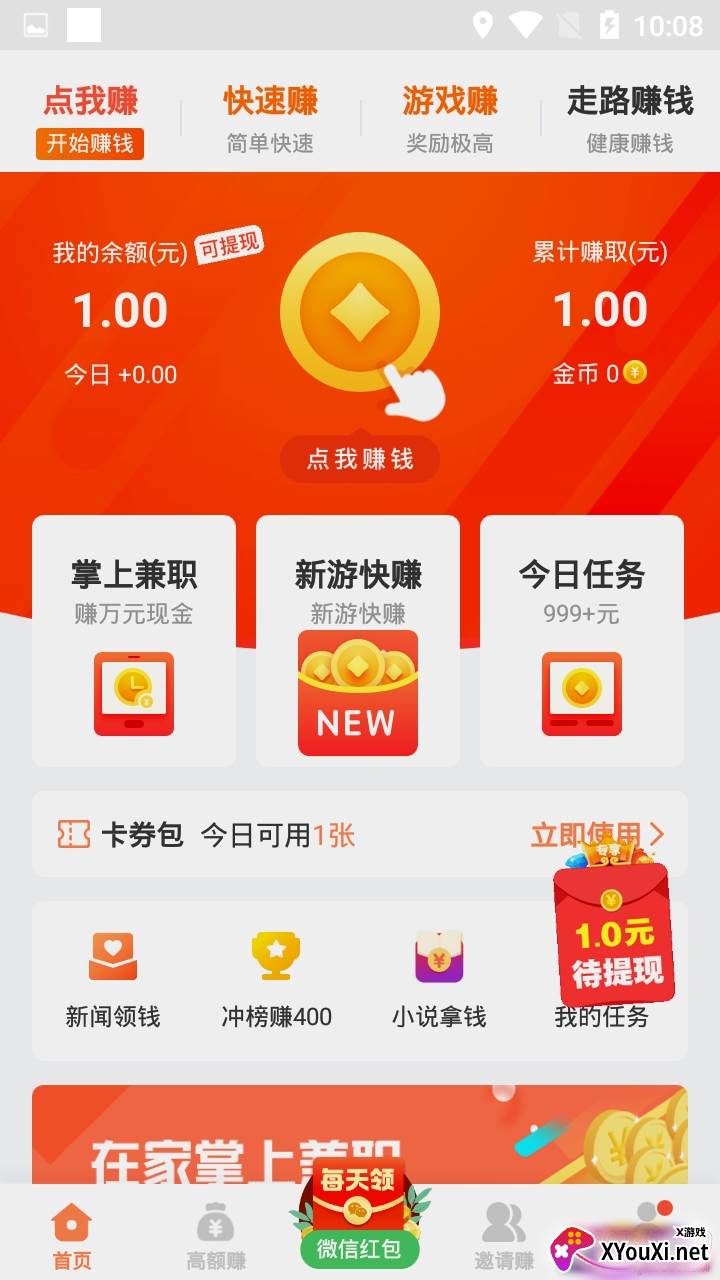Tap the 点我赚钱 gold coin button
The width and height of the screenshot is (720, 1280).
359,312
